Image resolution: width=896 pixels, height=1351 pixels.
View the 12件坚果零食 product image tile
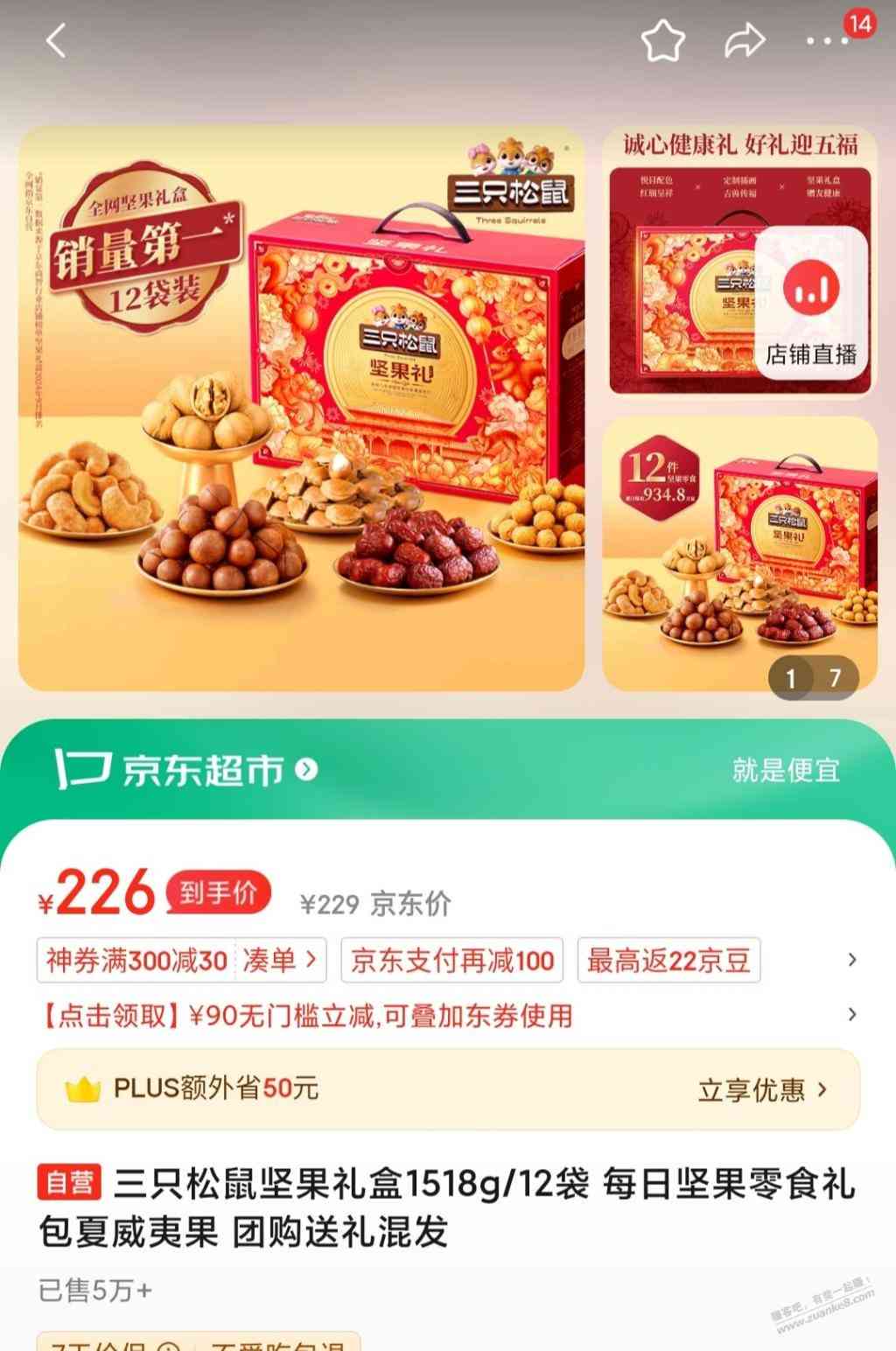tap(739, 553)
